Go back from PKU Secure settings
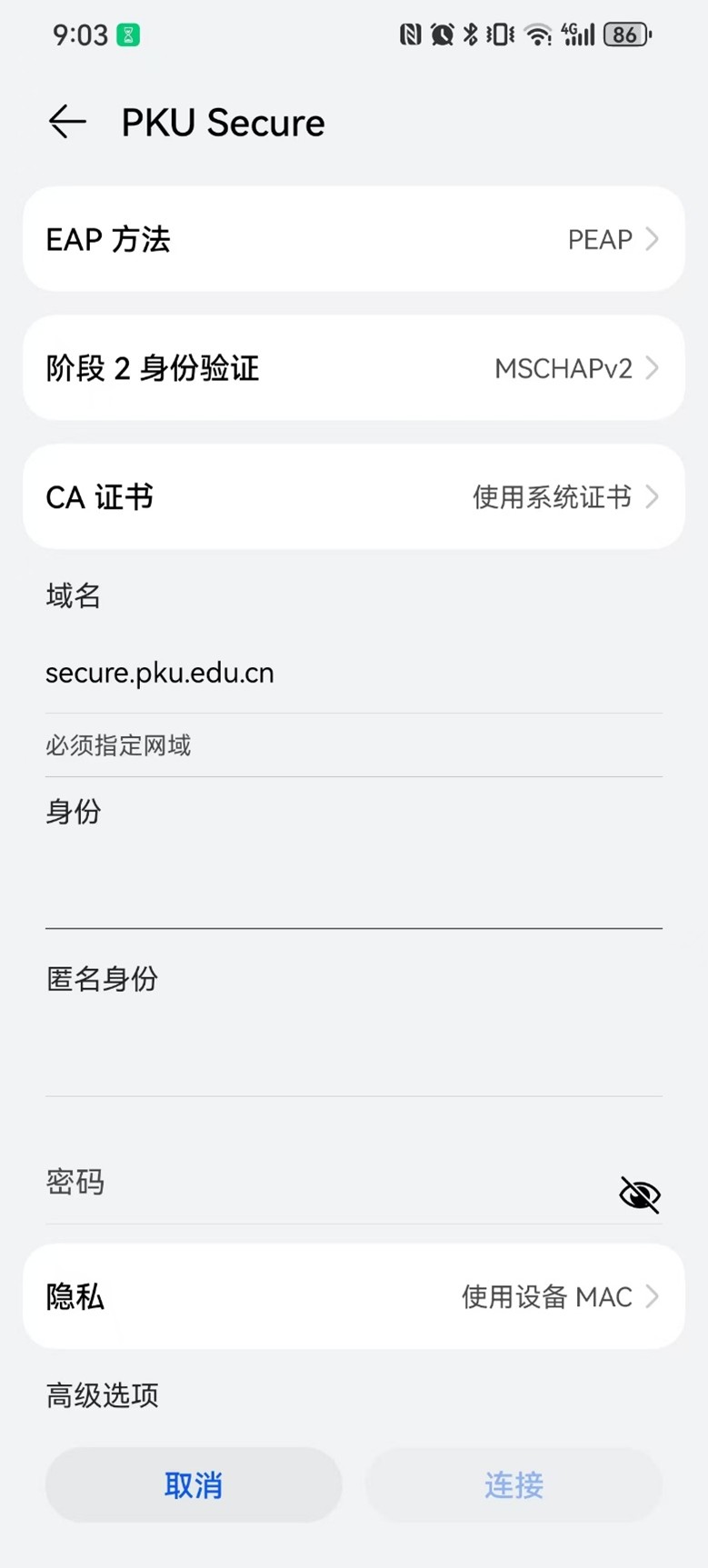Image resolution: width=708 pixels, height=1568 pixels. click(x=67, y=122)
